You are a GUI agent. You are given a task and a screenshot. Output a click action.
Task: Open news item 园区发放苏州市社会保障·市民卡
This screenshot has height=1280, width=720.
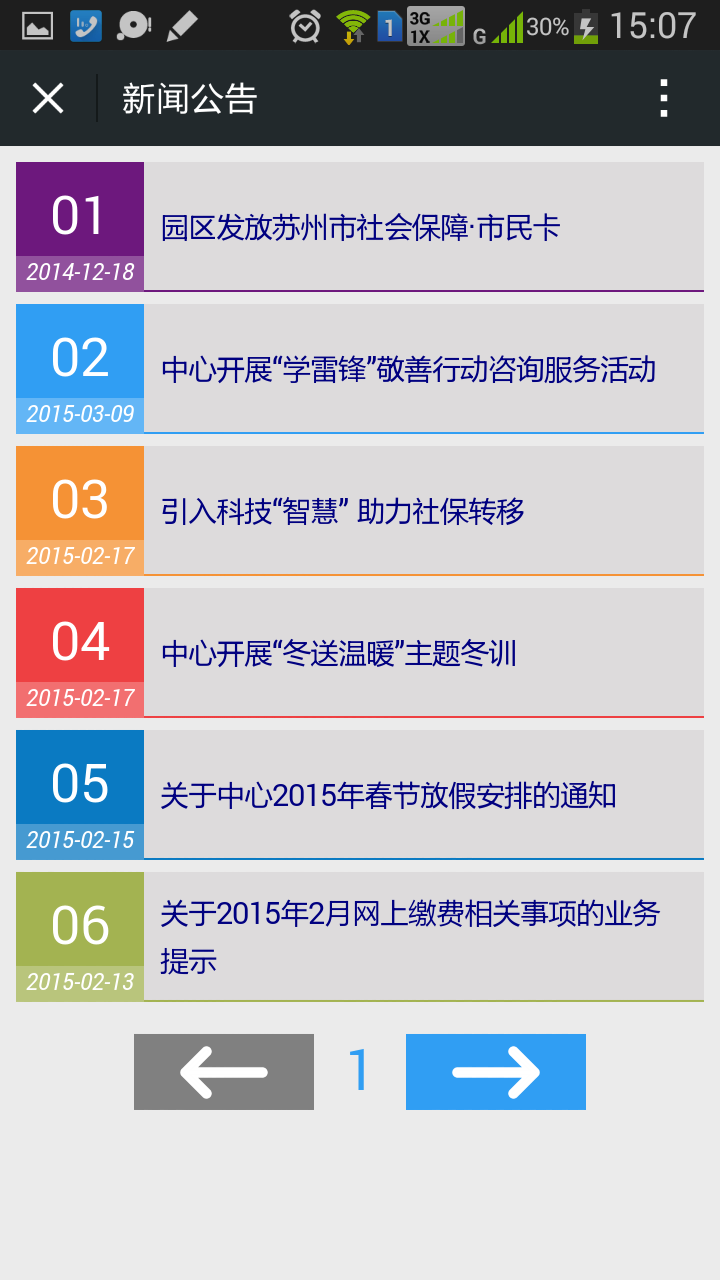(360, 227)
